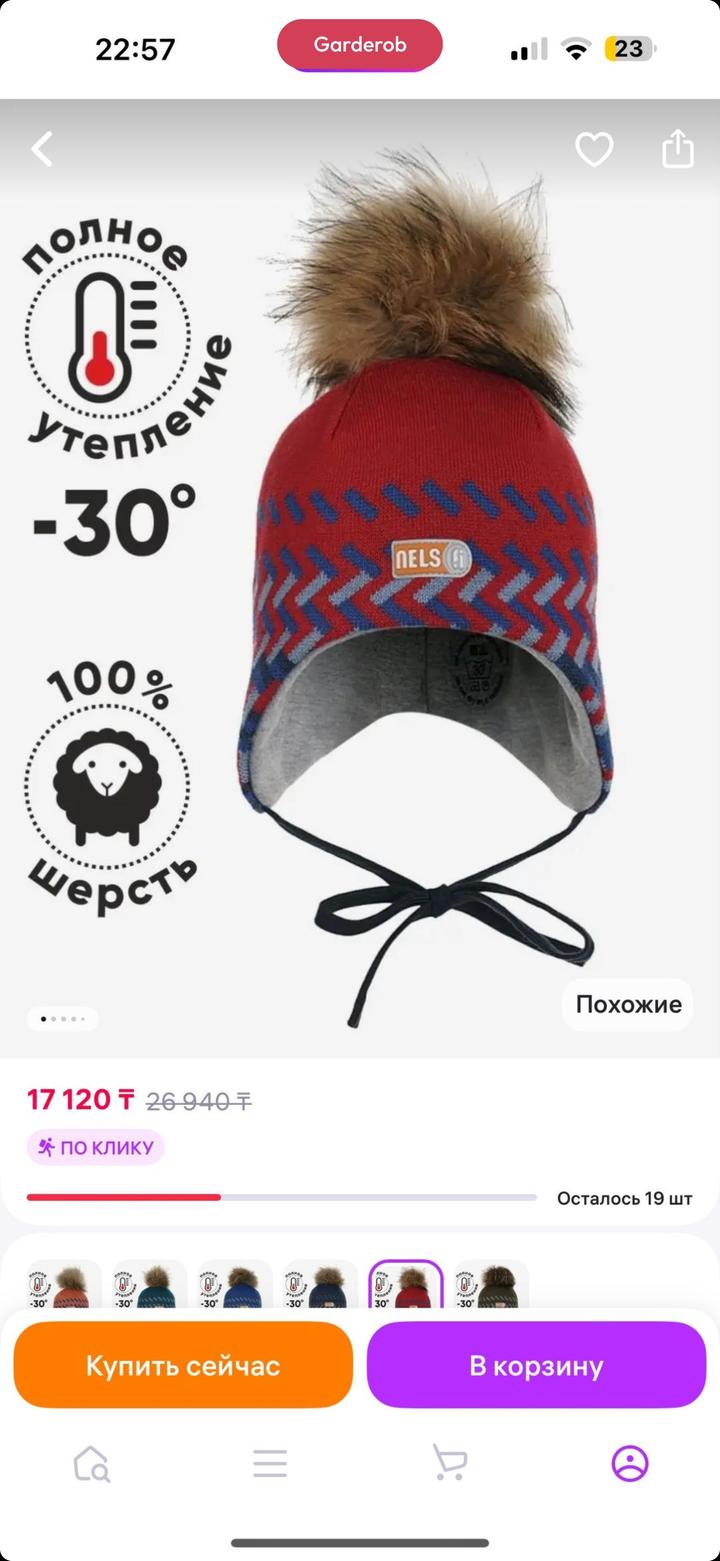Screen dimensions: 720x1561
Task: Pick the bright blue hat variant
Action: [235, 1286]
